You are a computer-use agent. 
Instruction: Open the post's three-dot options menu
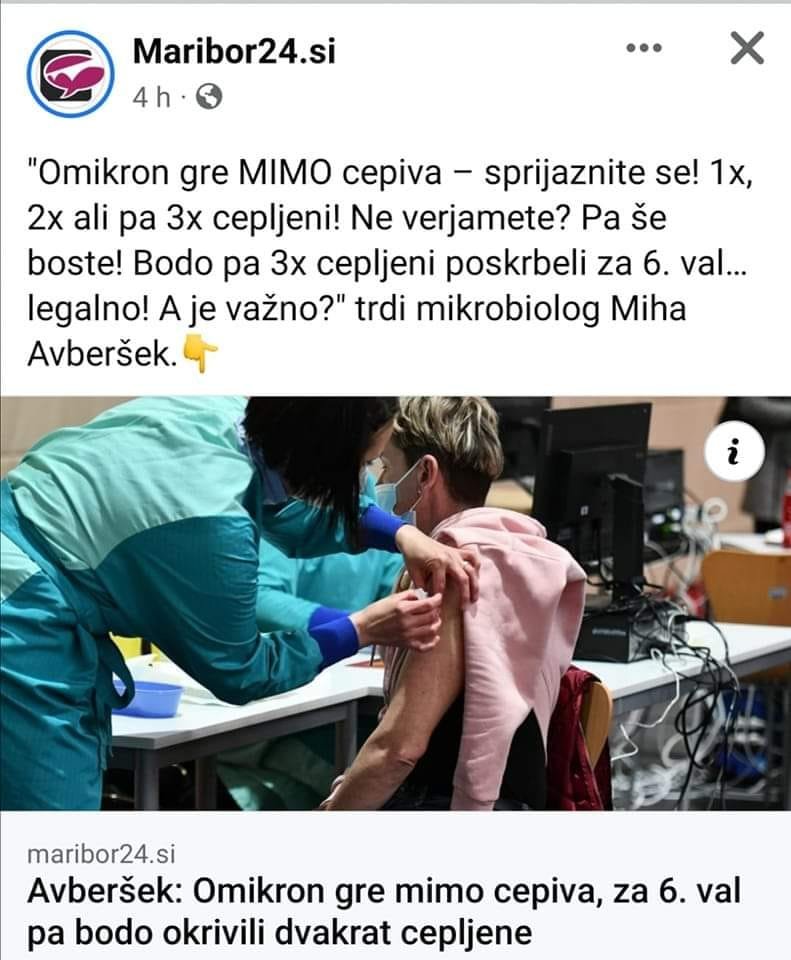click(644, 47)
